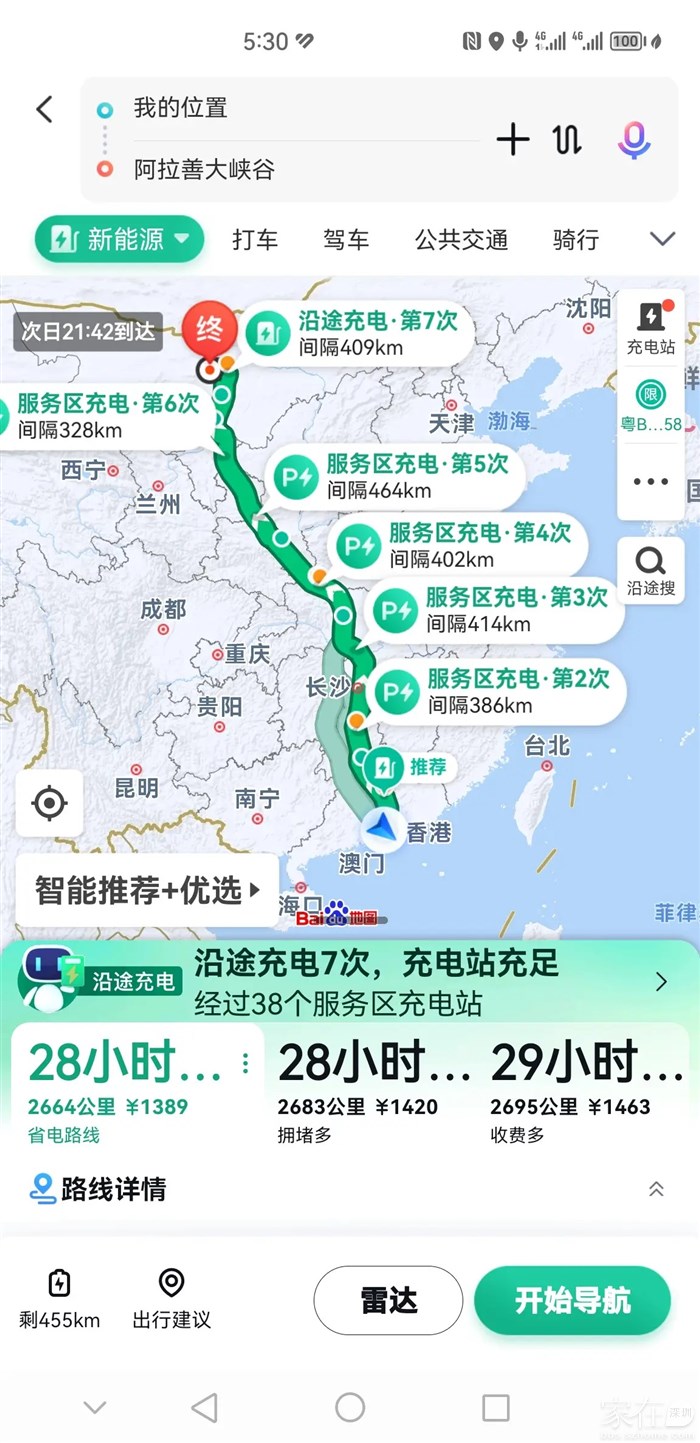Choose the 2683公里 ¥1420 route option
The image size is (700, 1443).
click(372, 1086)
